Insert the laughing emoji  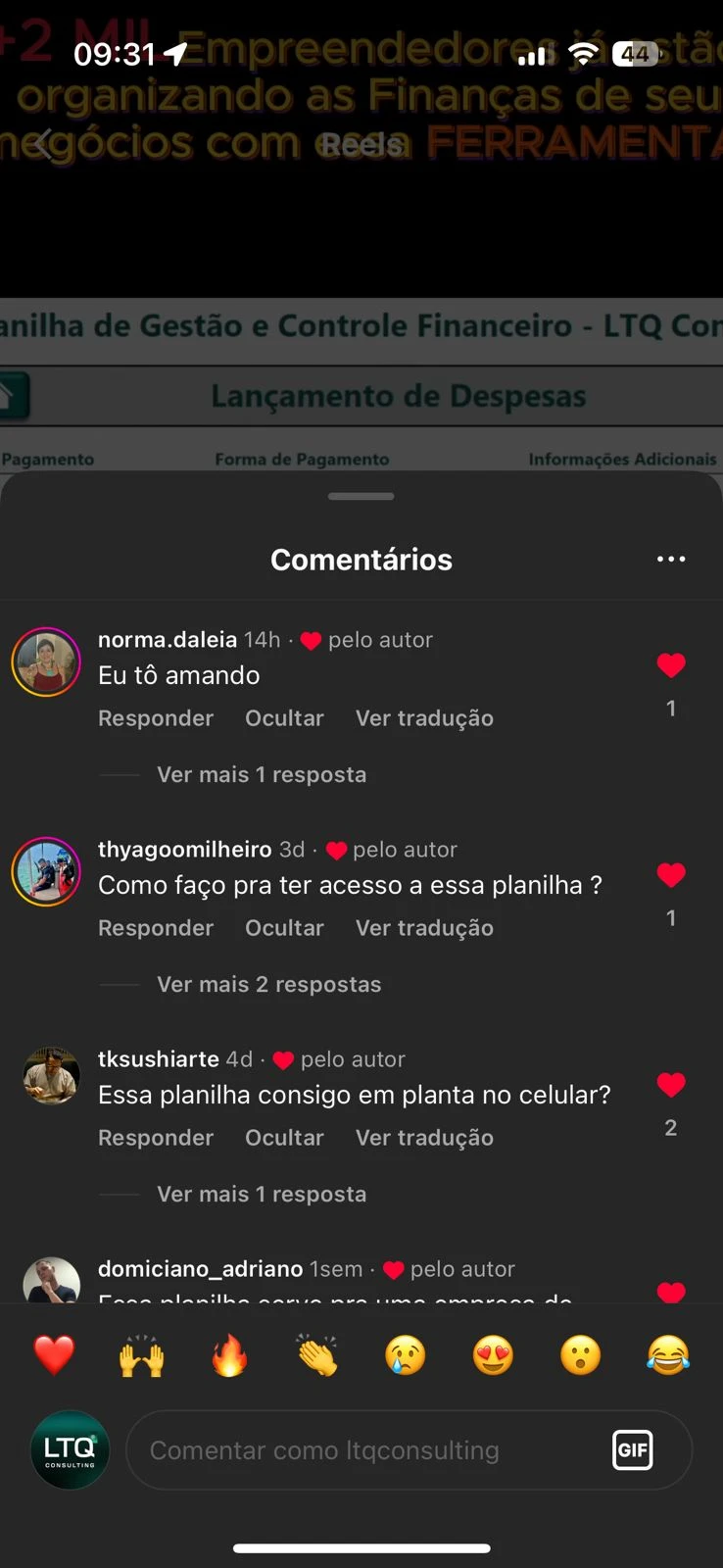coord(668,1356)
